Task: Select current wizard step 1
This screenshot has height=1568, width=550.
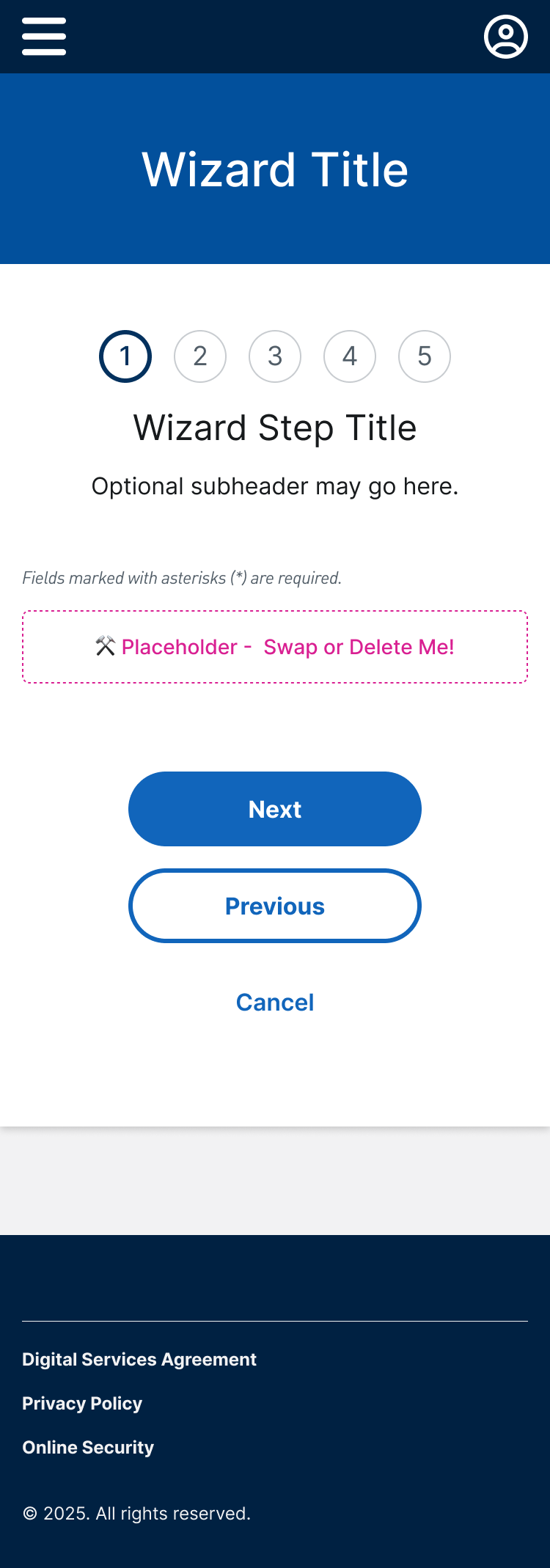Action: pos(125,356)
